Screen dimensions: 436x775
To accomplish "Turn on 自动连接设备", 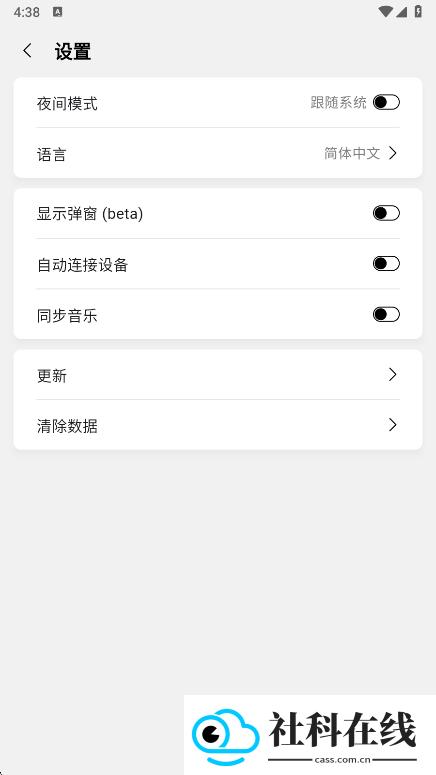I will click(x=386, y=263).
